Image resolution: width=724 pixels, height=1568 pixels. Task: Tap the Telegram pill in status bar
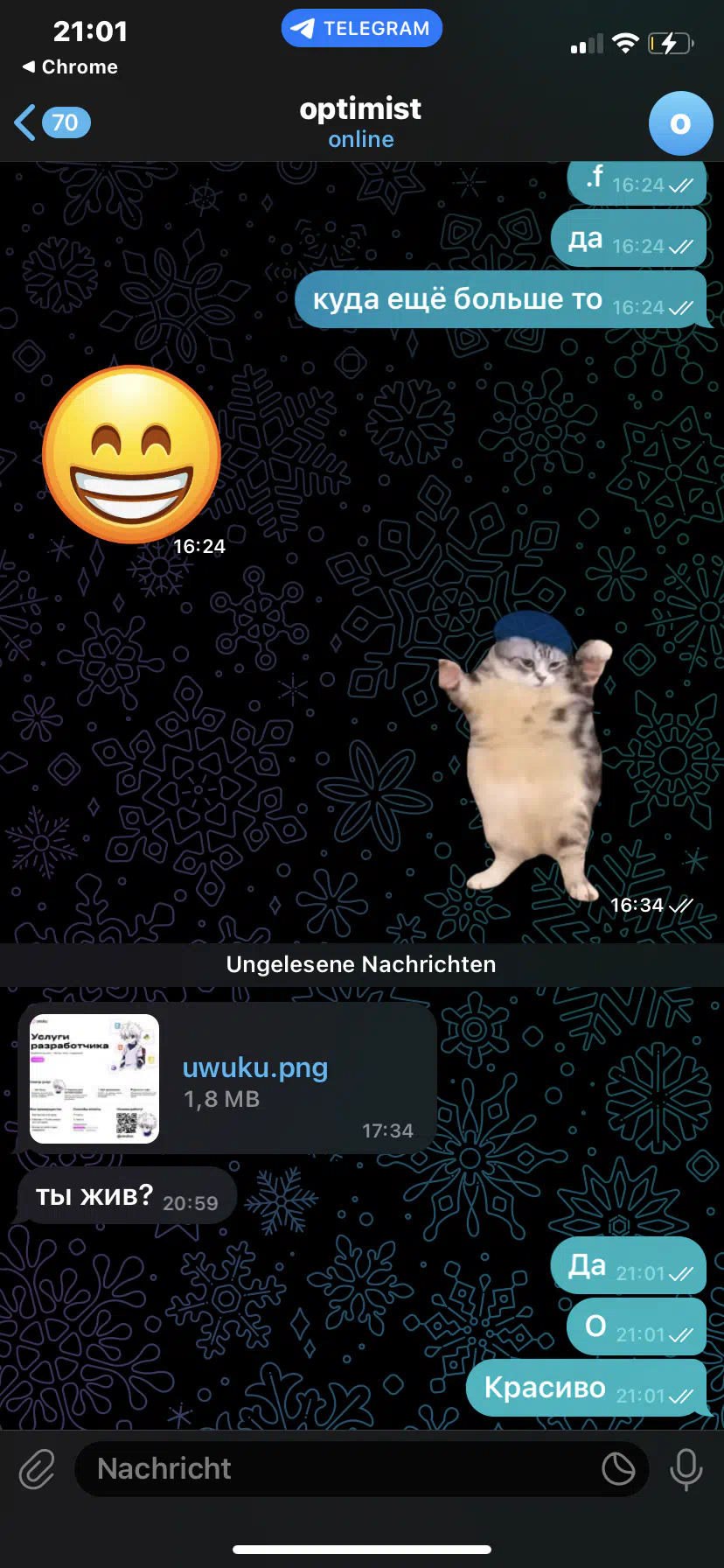[x=361, y=28]
